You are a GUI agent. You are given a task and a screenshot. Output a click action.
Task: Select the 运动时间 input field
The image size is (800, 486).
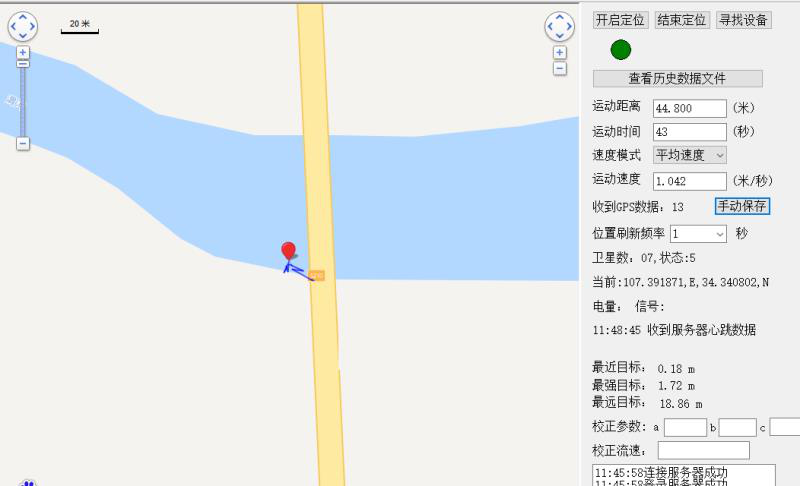[689, 131]
